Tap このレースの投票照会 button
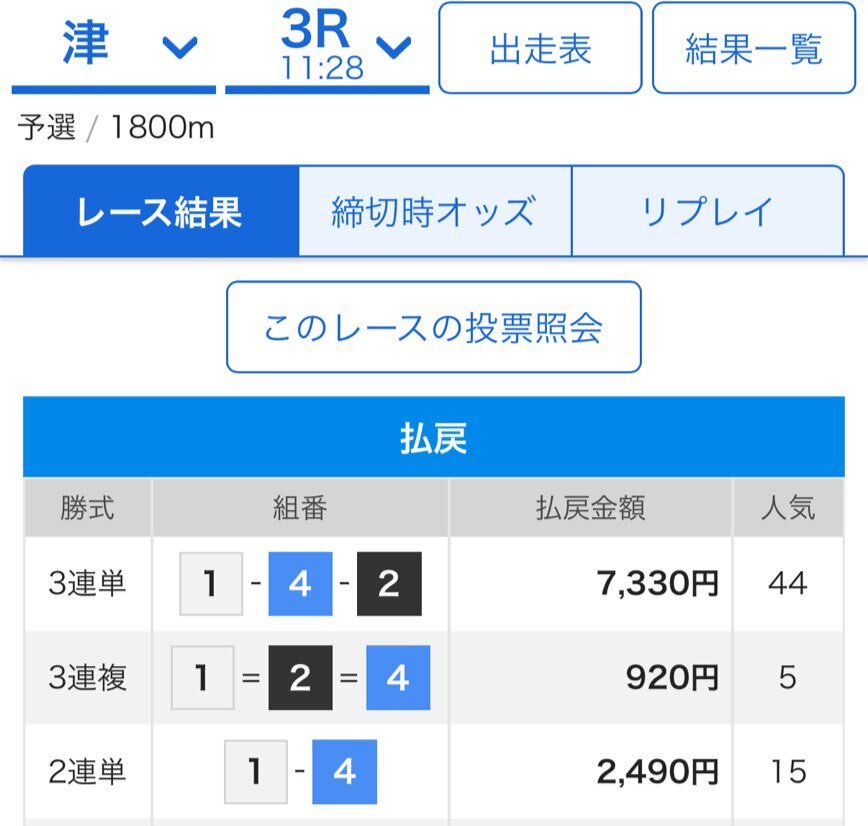 pos(433,327)
